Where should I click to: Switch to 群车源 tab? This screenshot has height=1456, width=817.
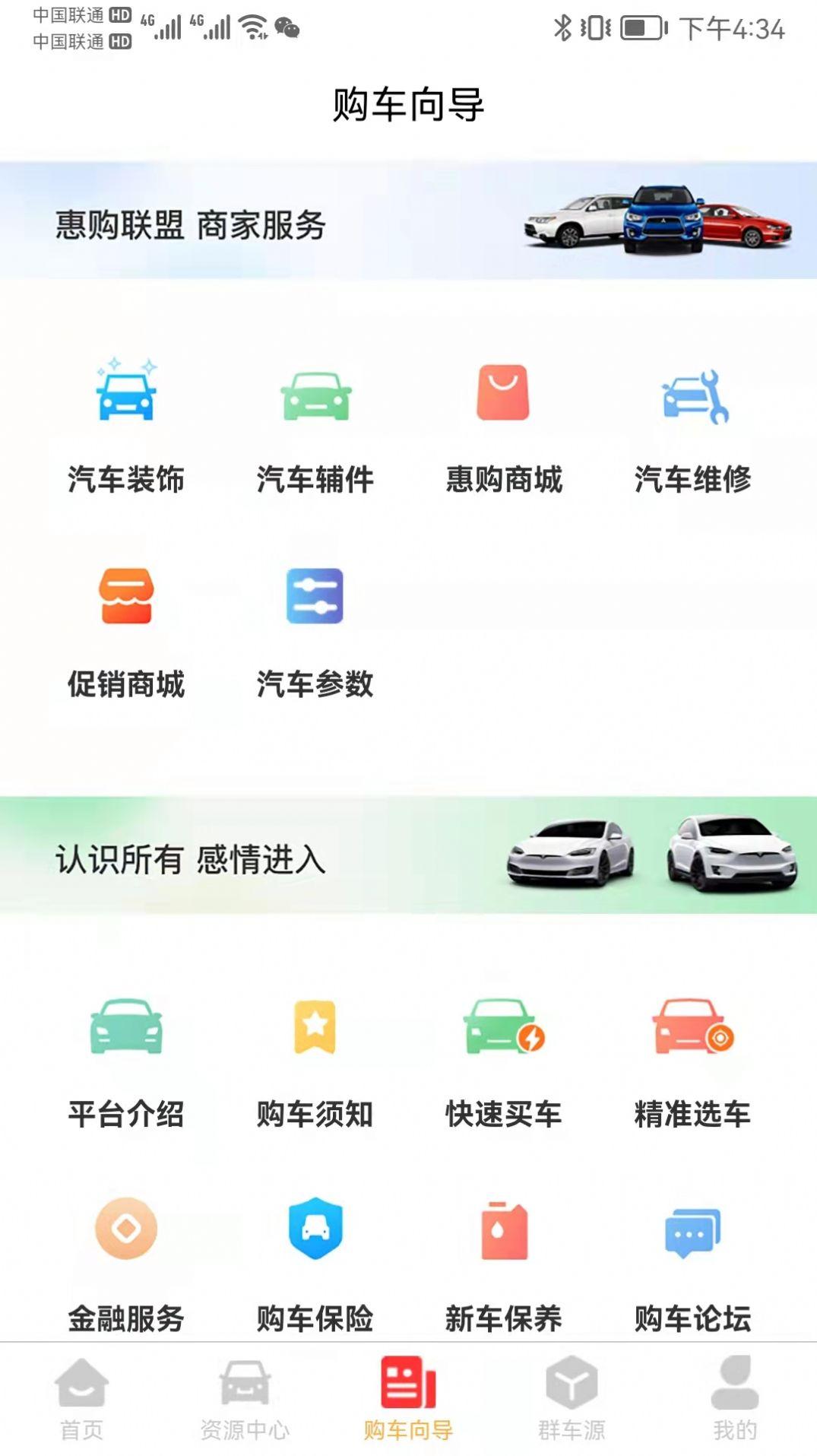572,1399
